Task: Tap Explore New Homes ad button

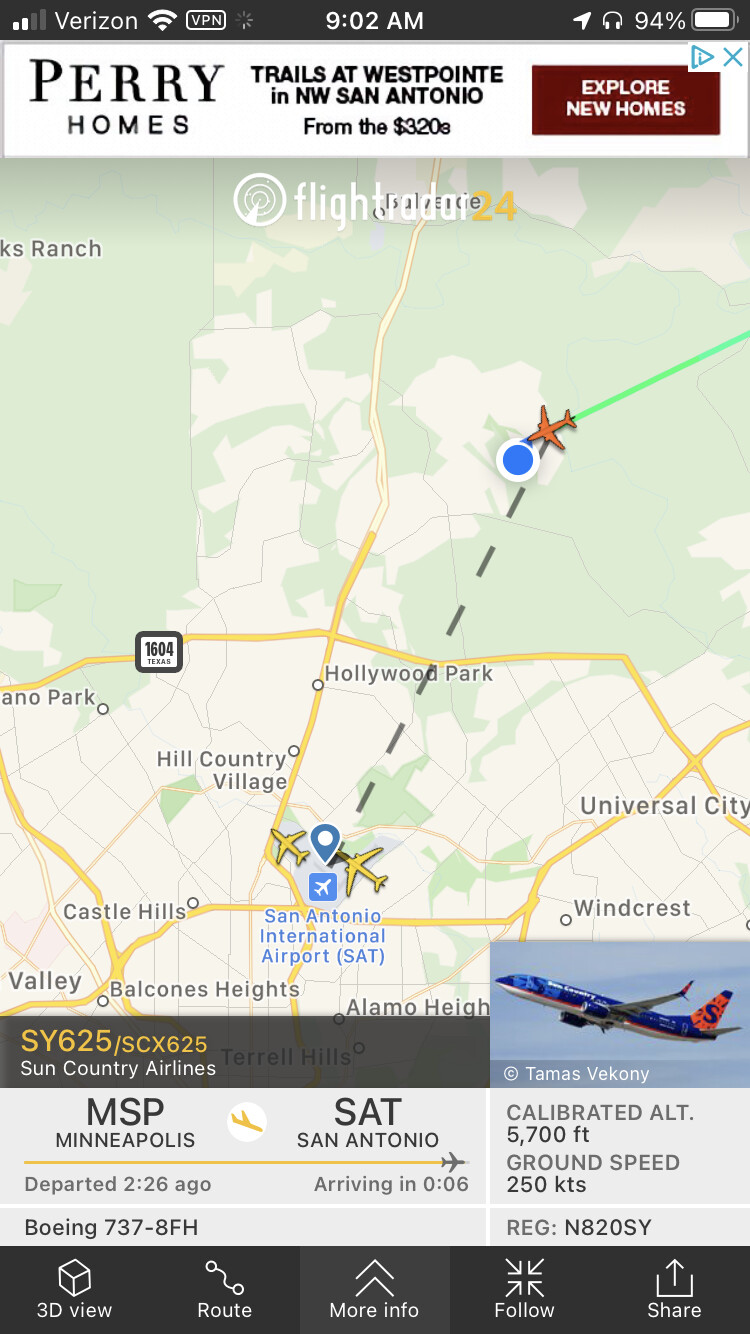Action: tap(625, 99)
